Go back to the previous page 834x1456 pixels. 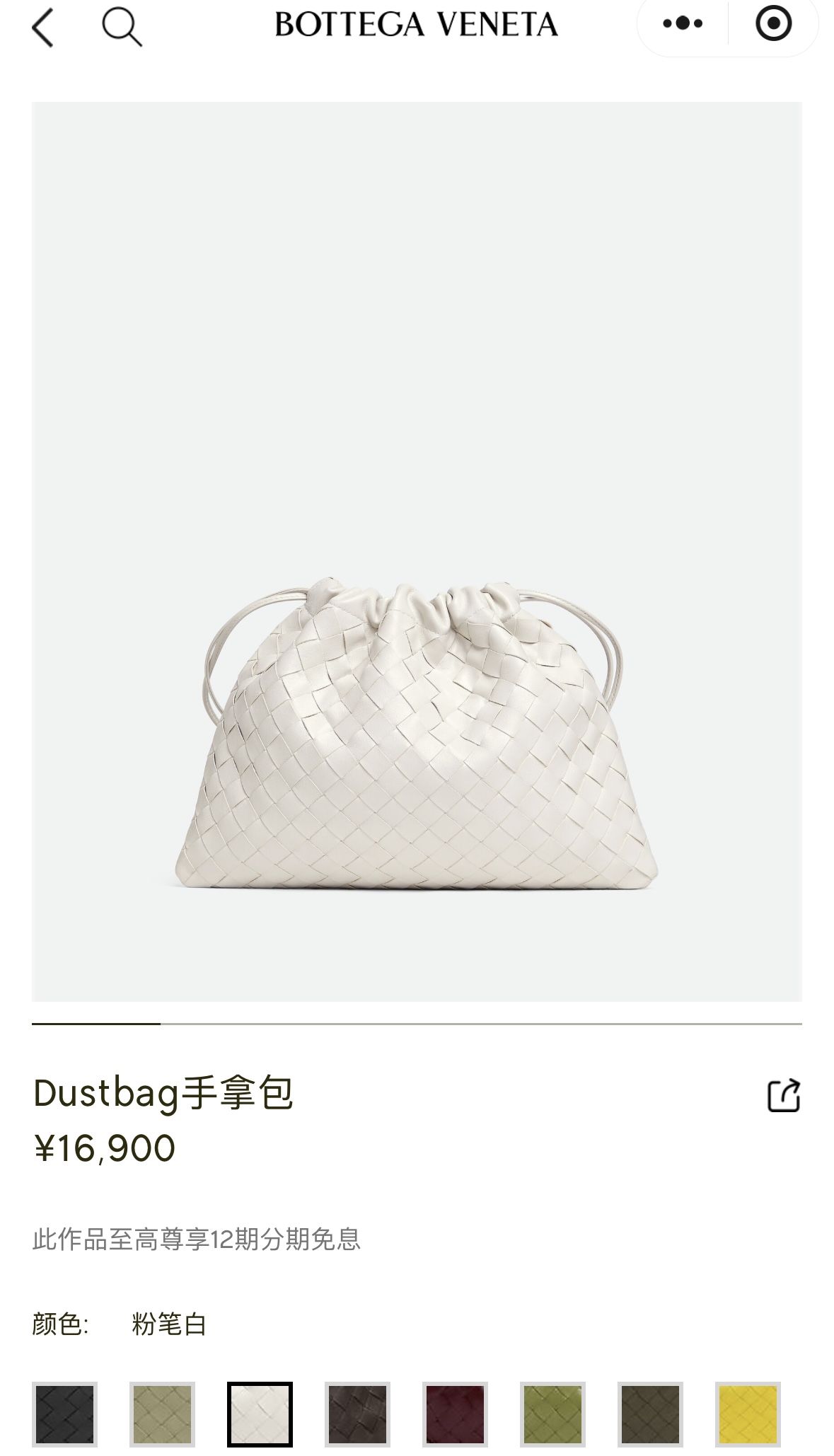(43, 28)
